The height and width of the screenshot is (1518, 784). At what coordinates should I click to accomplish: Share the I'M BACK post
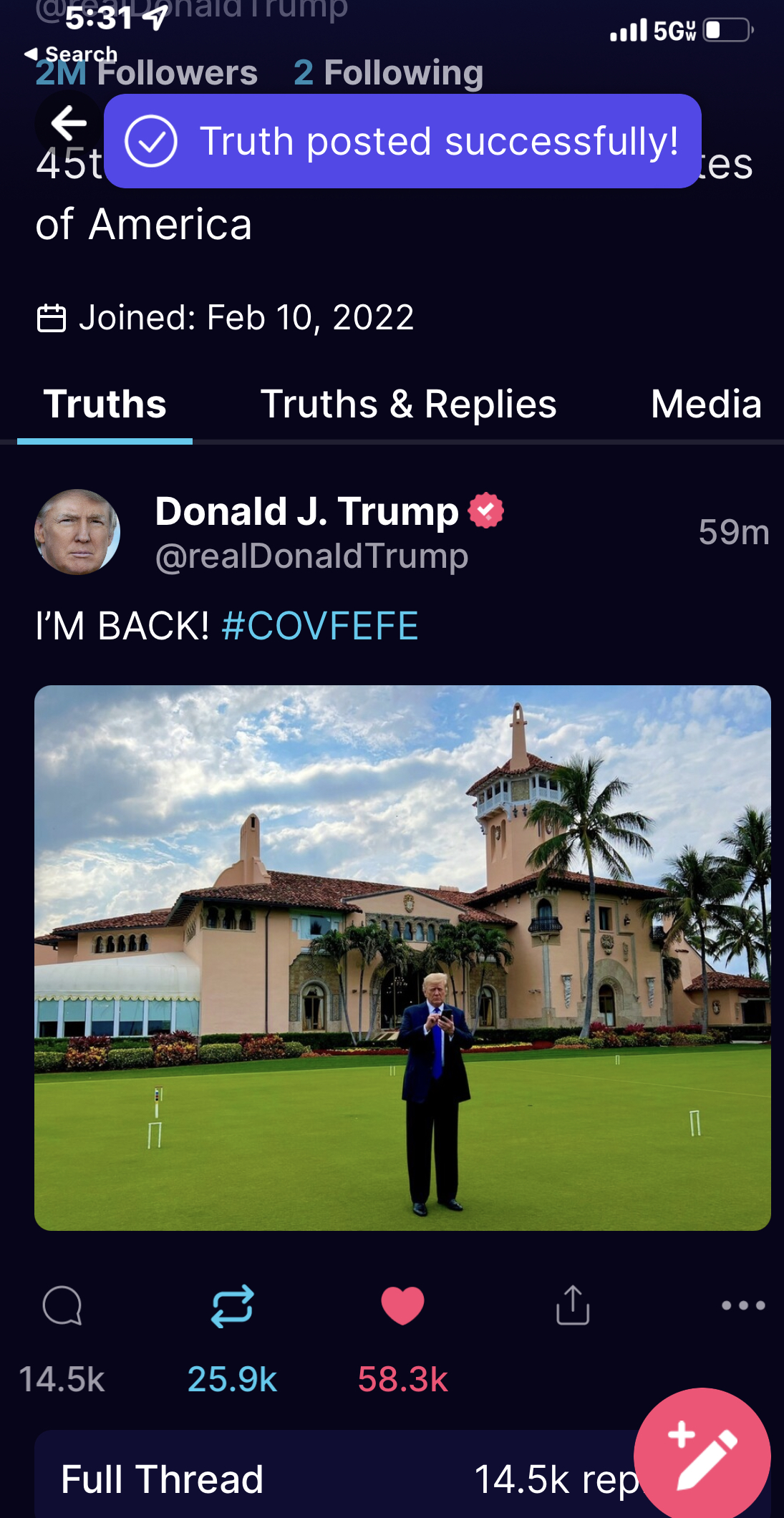[573, 1305]
